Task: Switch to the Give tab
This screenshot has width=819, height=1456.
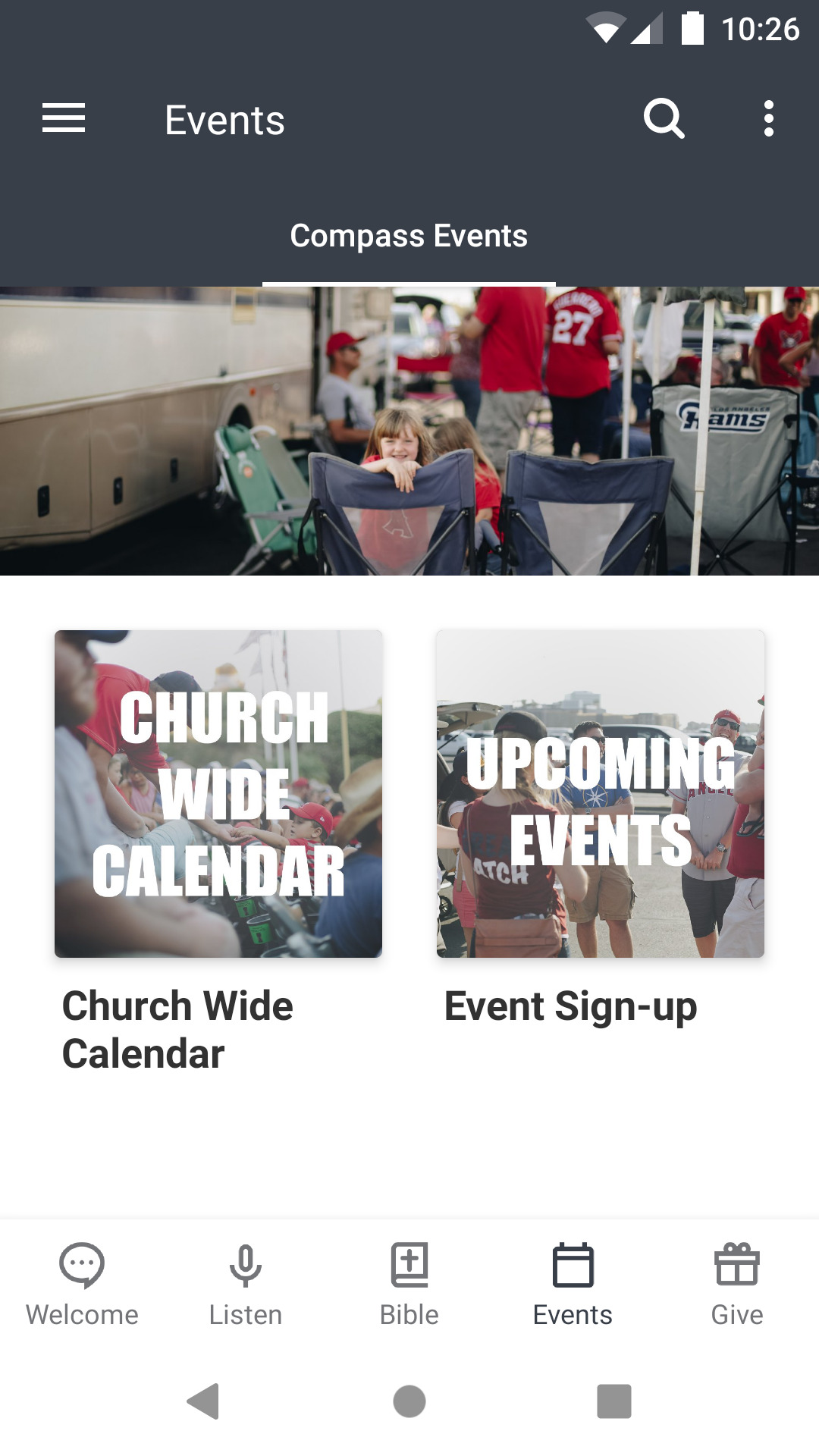Action: click(x=737, y=1282)
